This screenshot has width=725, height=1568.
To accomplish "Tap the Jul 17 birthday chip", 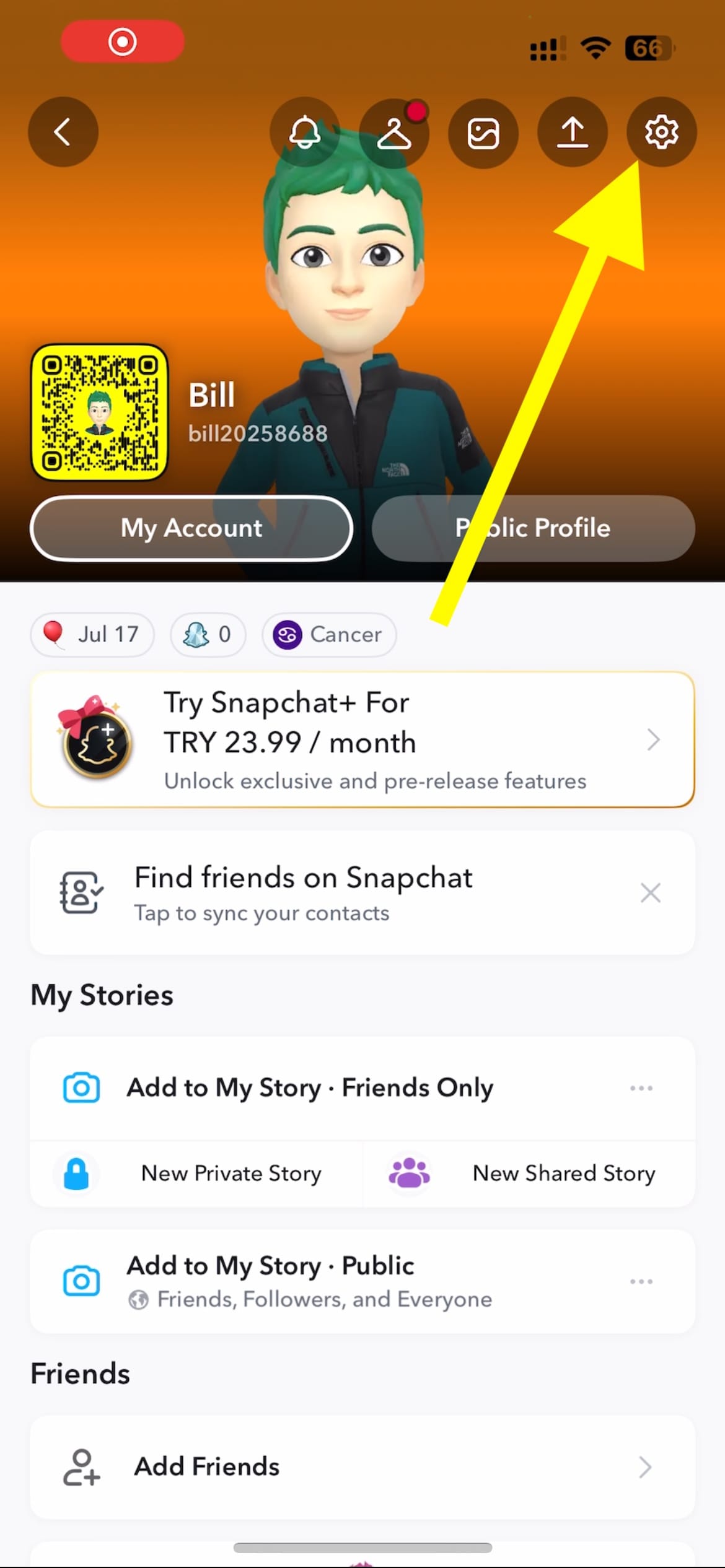I will 92,634.
